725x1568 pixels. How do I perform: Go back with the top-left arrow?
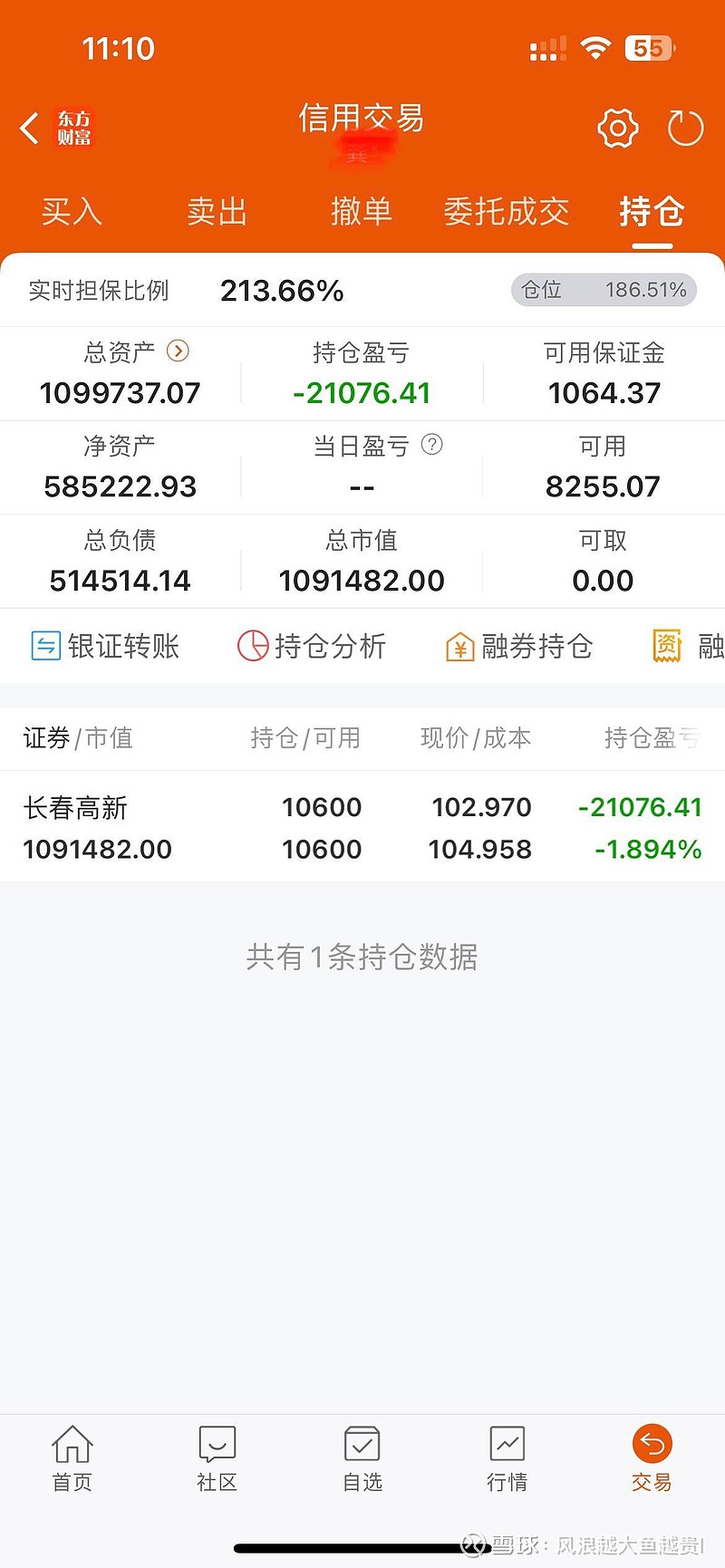click(30, 129)
